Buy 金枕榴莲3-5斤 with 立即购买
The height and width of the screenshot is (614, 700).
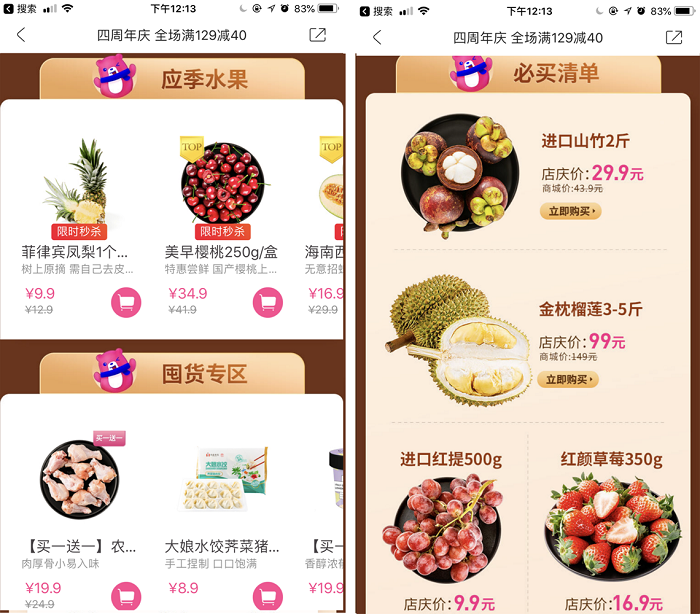point(568,380)
